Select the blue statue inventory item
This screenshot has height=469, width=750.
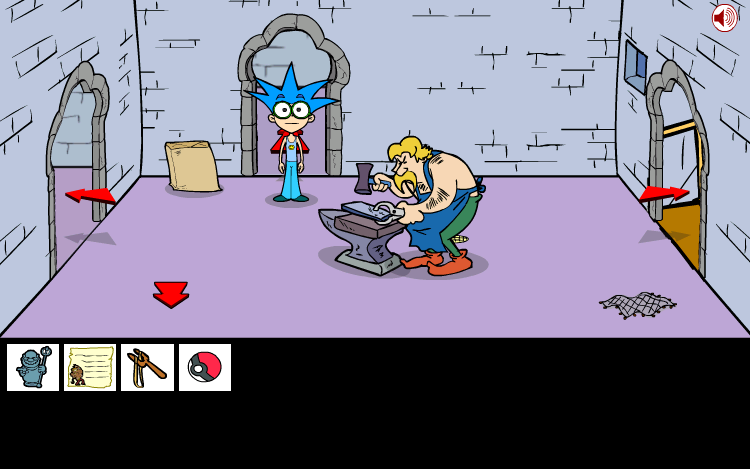coord(33,367)
